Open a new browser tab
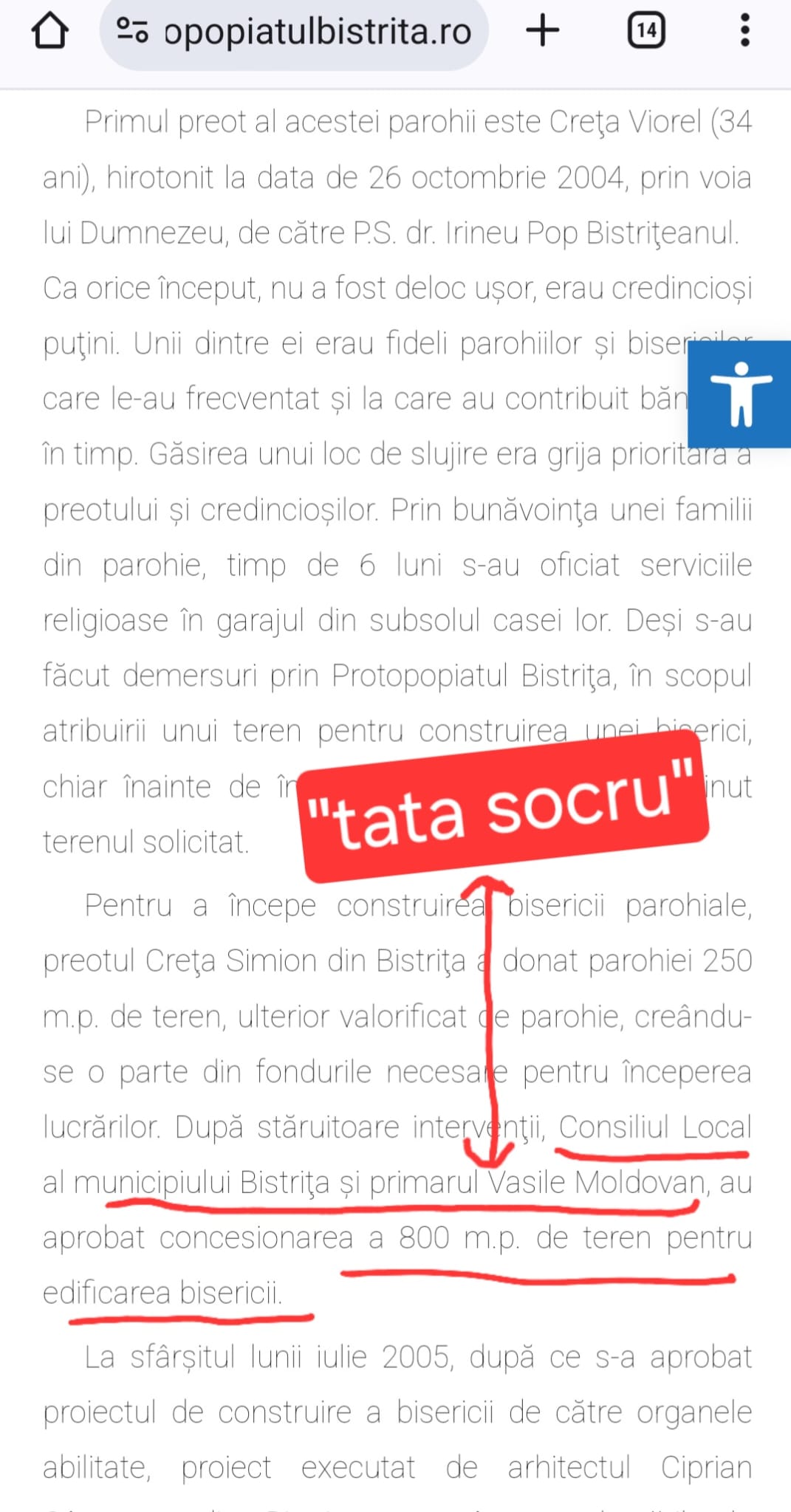Image resolution: width=791 pixels, height=1512 pixels. 543,31
